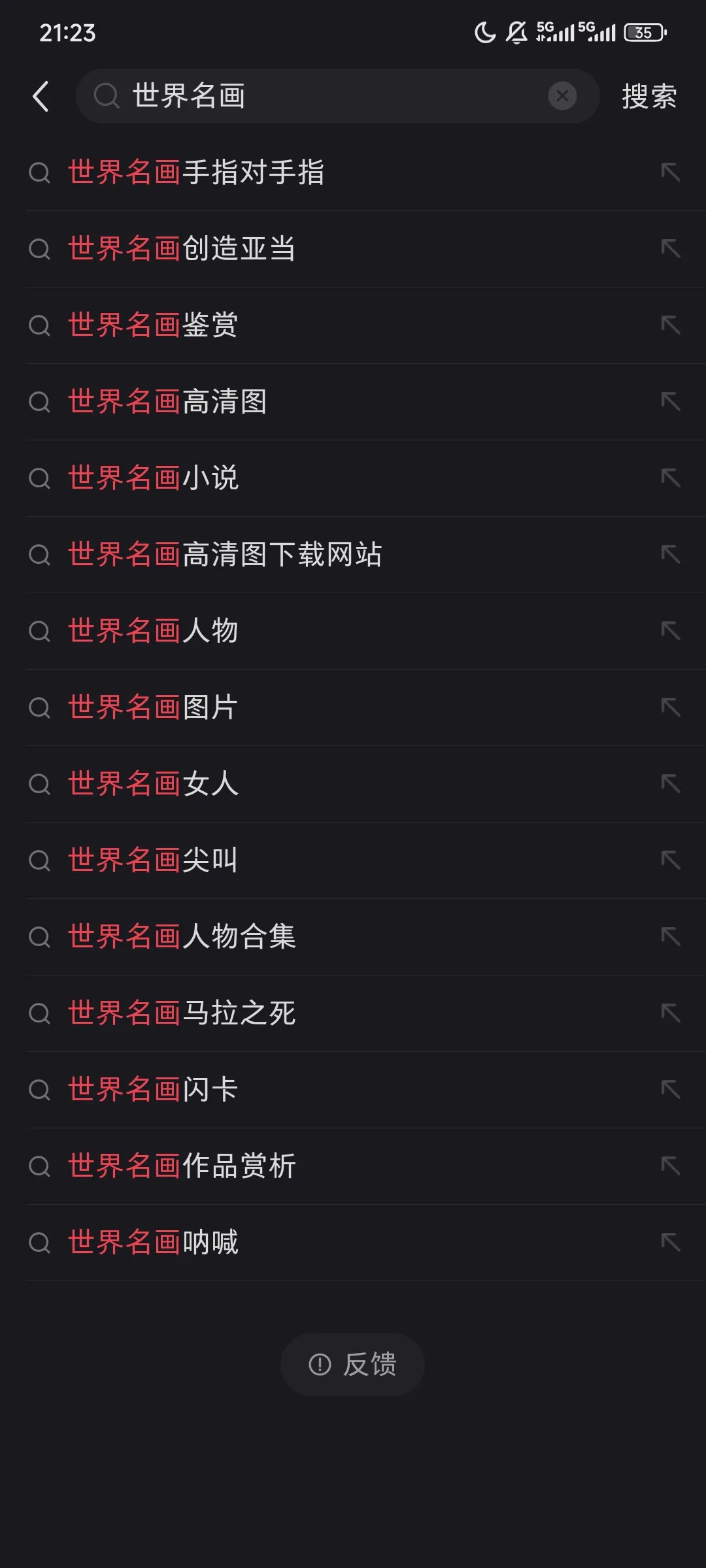The height and width of the screenshot is (1568, 706).
Task: Tap the fill arrow beside 世界名画尖叫
Action: [x=669, y=860]
